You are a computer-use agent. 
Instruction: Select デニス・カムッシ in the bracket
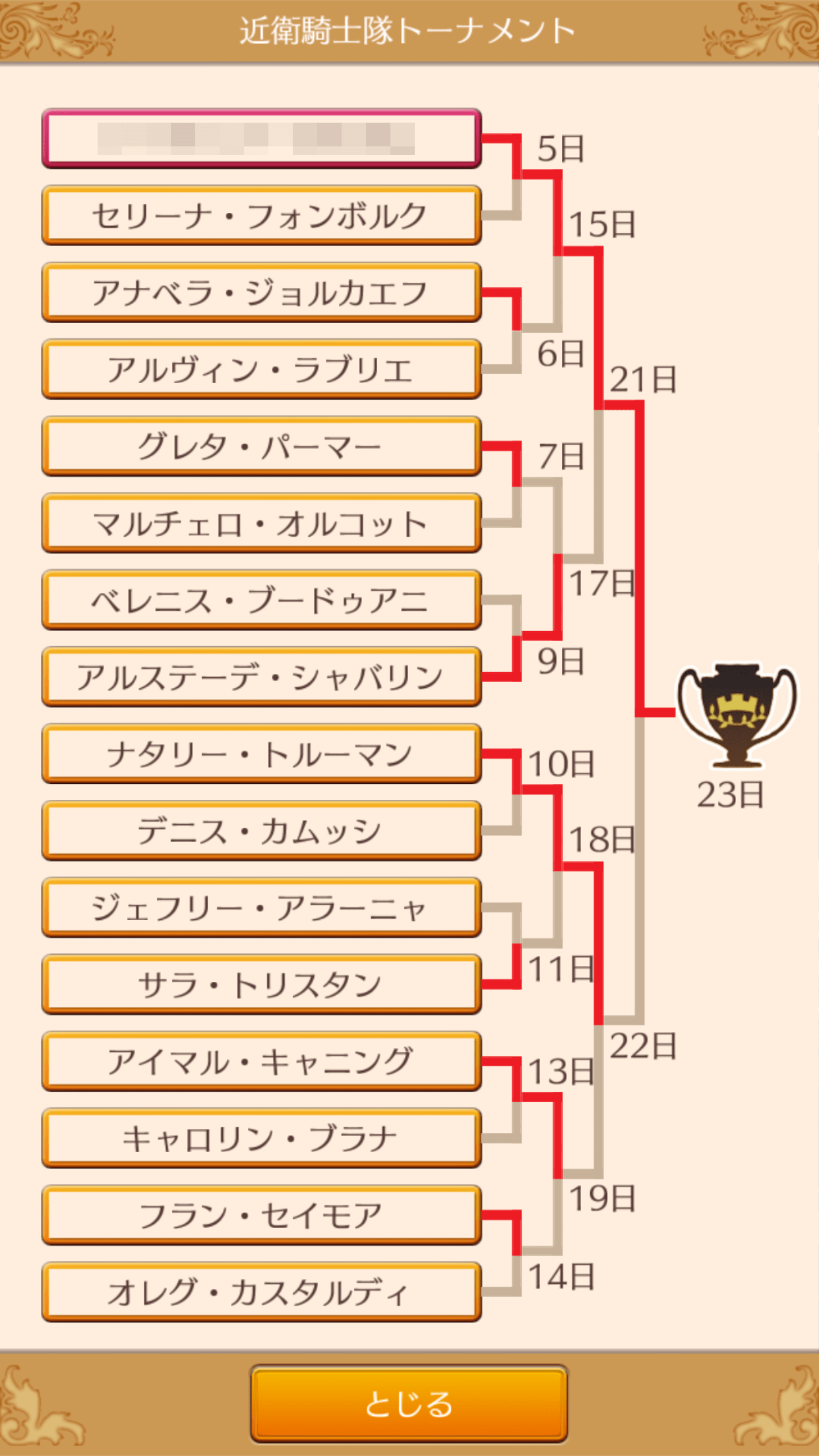click(261, 831)
